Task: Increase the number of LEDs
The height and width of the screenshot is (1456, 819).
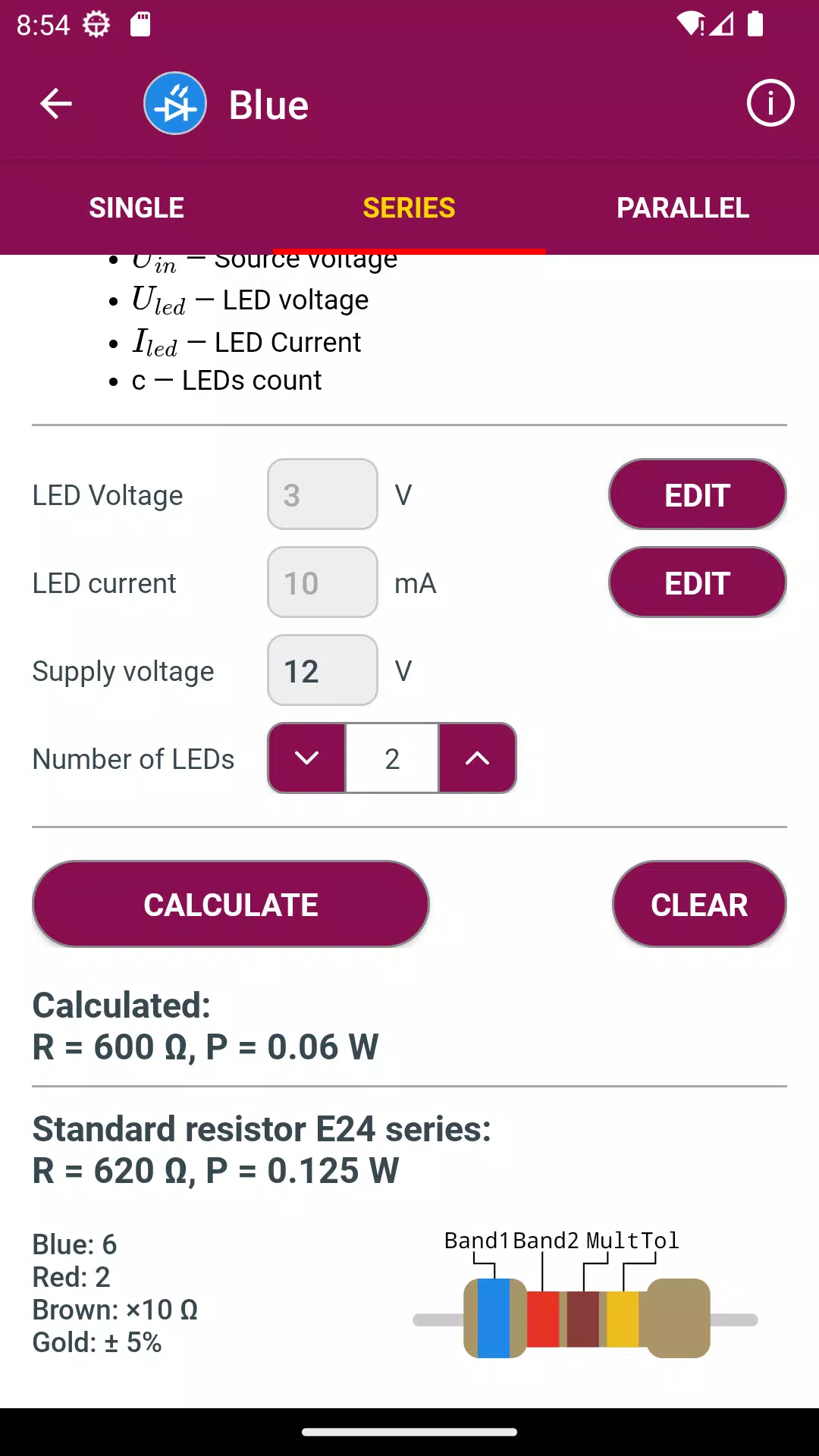Action: (478, 758)
